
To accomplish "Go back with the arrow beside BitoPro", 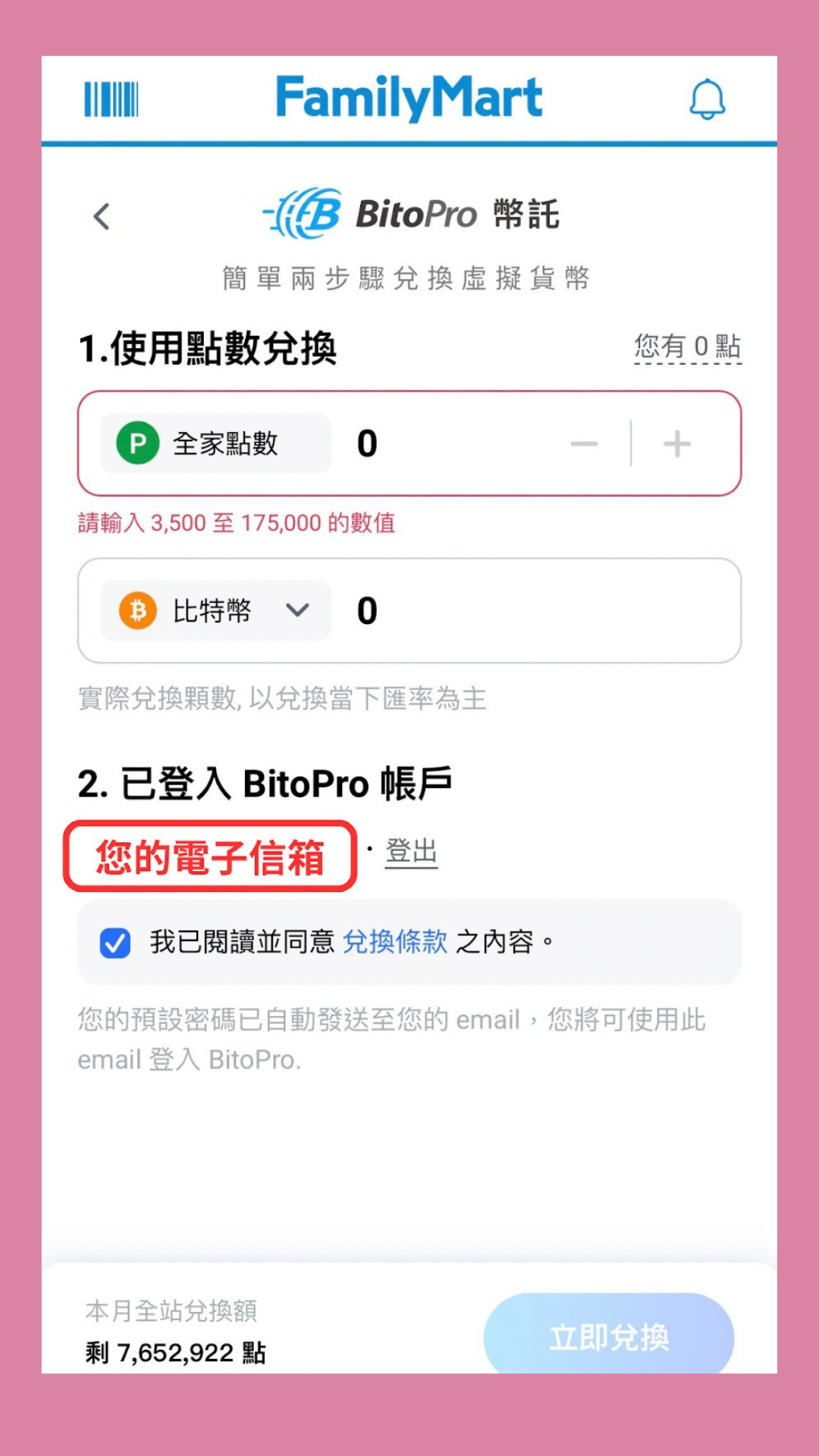I will (102, 217).
